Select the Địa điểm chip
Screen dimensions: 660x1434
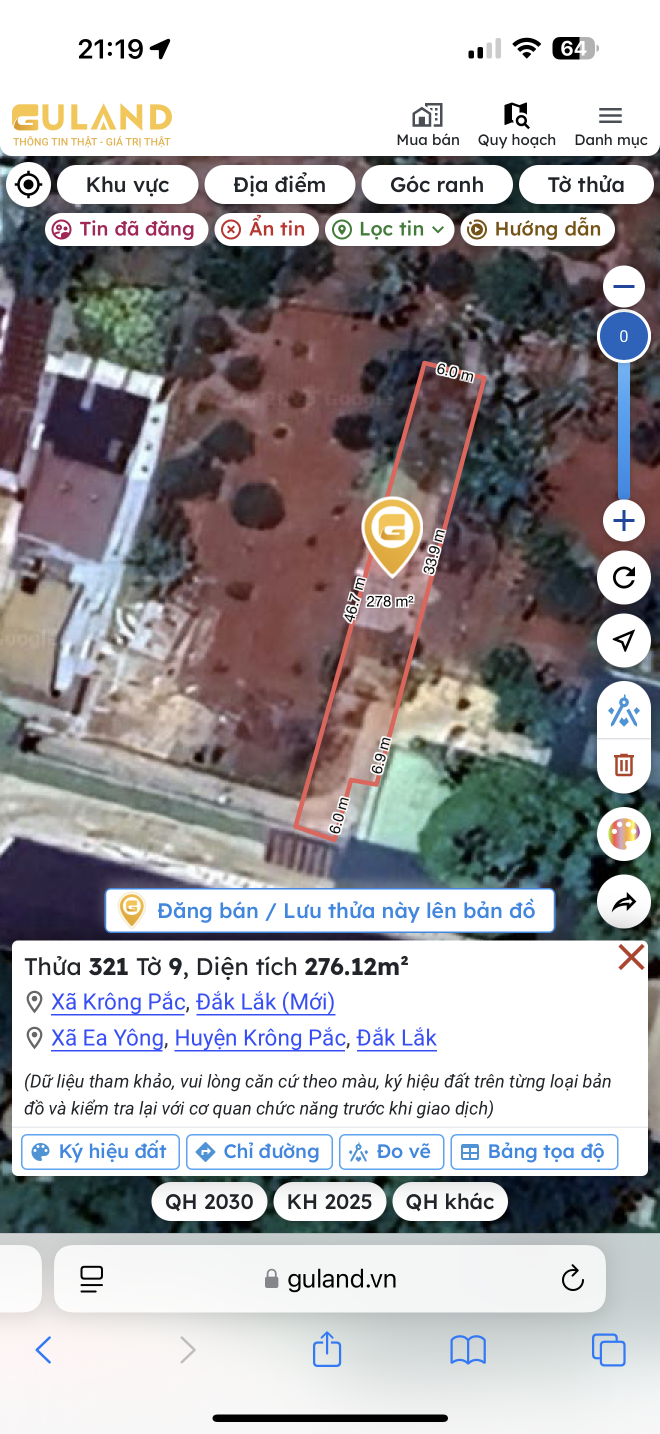click(280, 185)
